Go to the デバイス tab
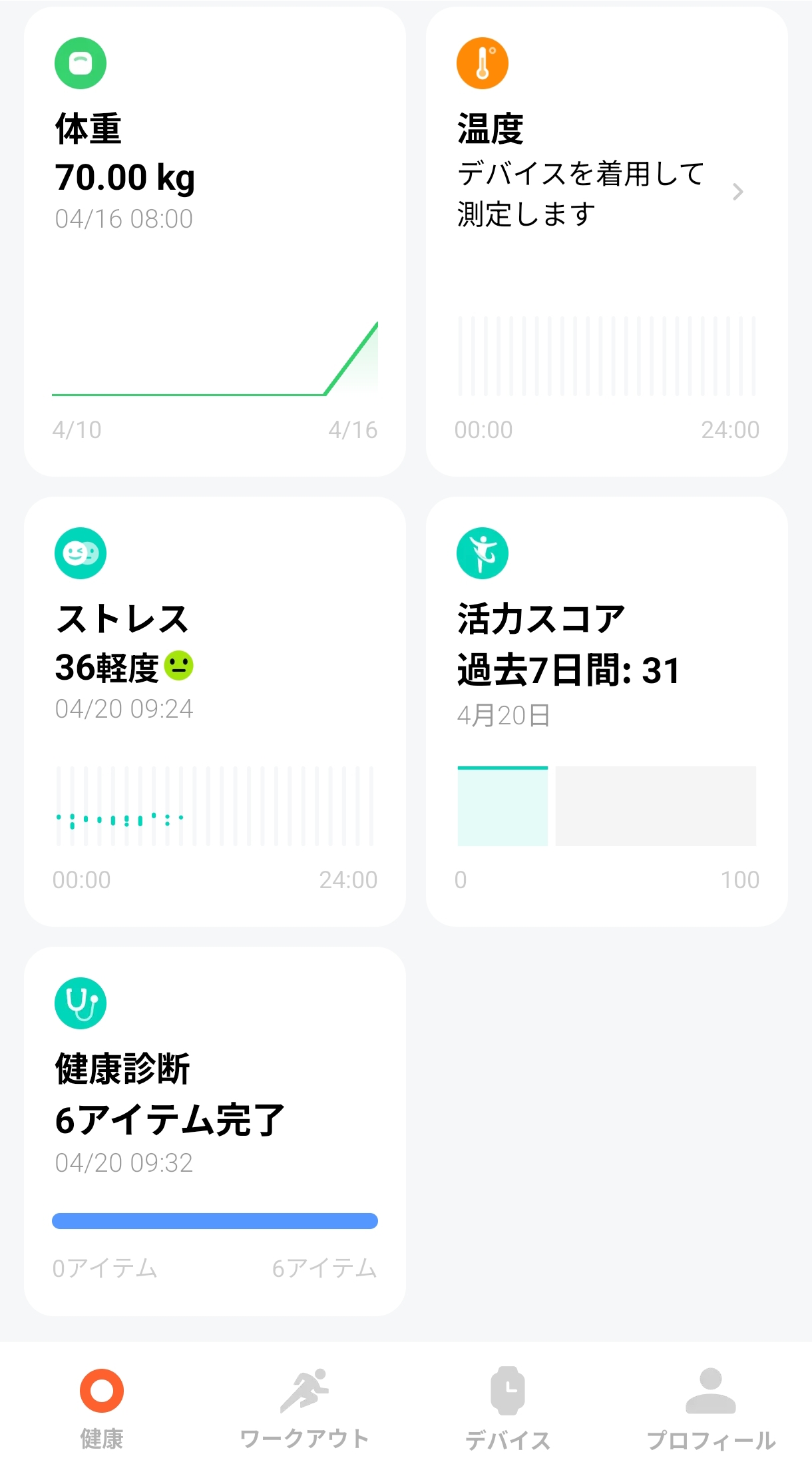Image resolution: width=812 pixels, height=1474 pixels. point(507,1409)
